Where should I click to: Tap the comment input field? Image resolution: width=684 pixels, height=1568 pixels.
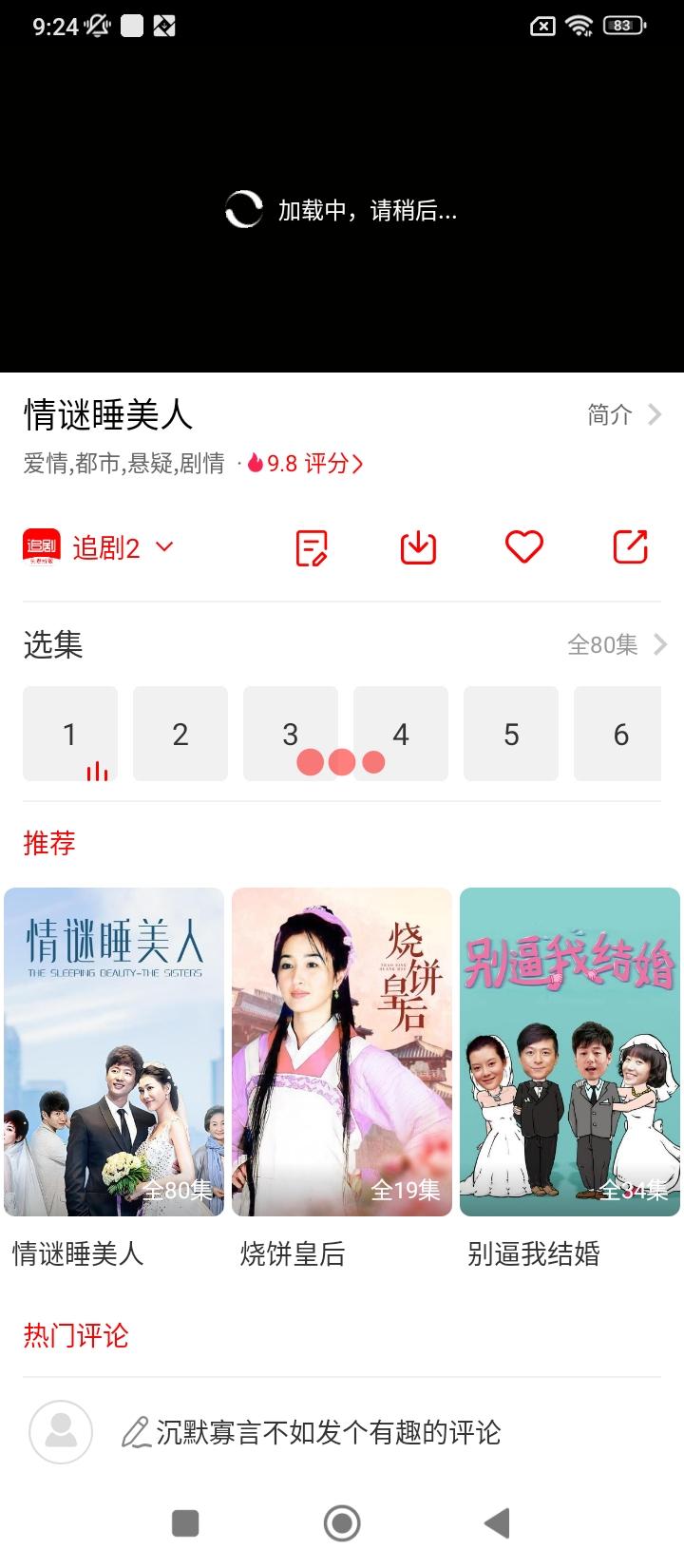[x=328, y=1432]
